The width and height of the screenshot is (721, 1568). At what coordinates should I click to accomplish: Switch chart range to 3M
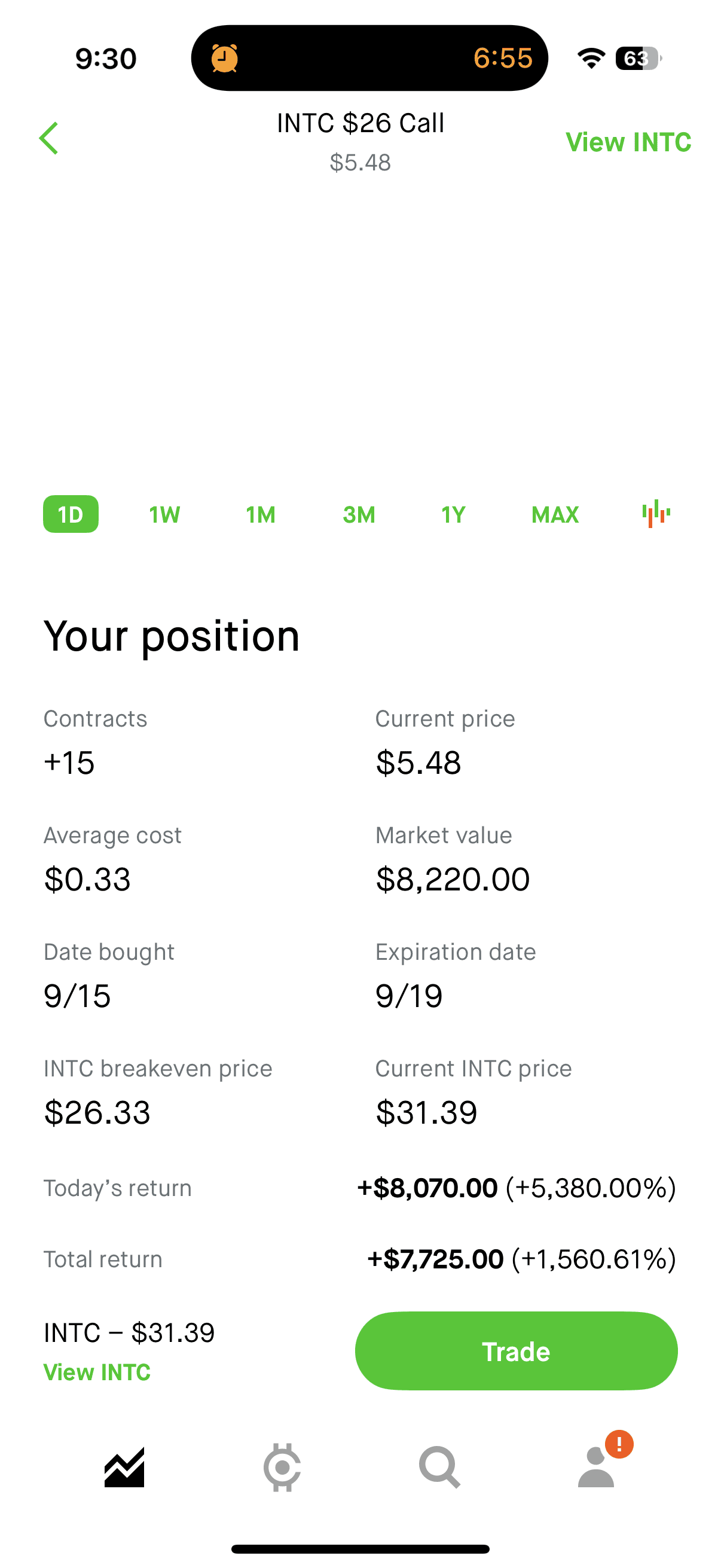tap(359, 515)
